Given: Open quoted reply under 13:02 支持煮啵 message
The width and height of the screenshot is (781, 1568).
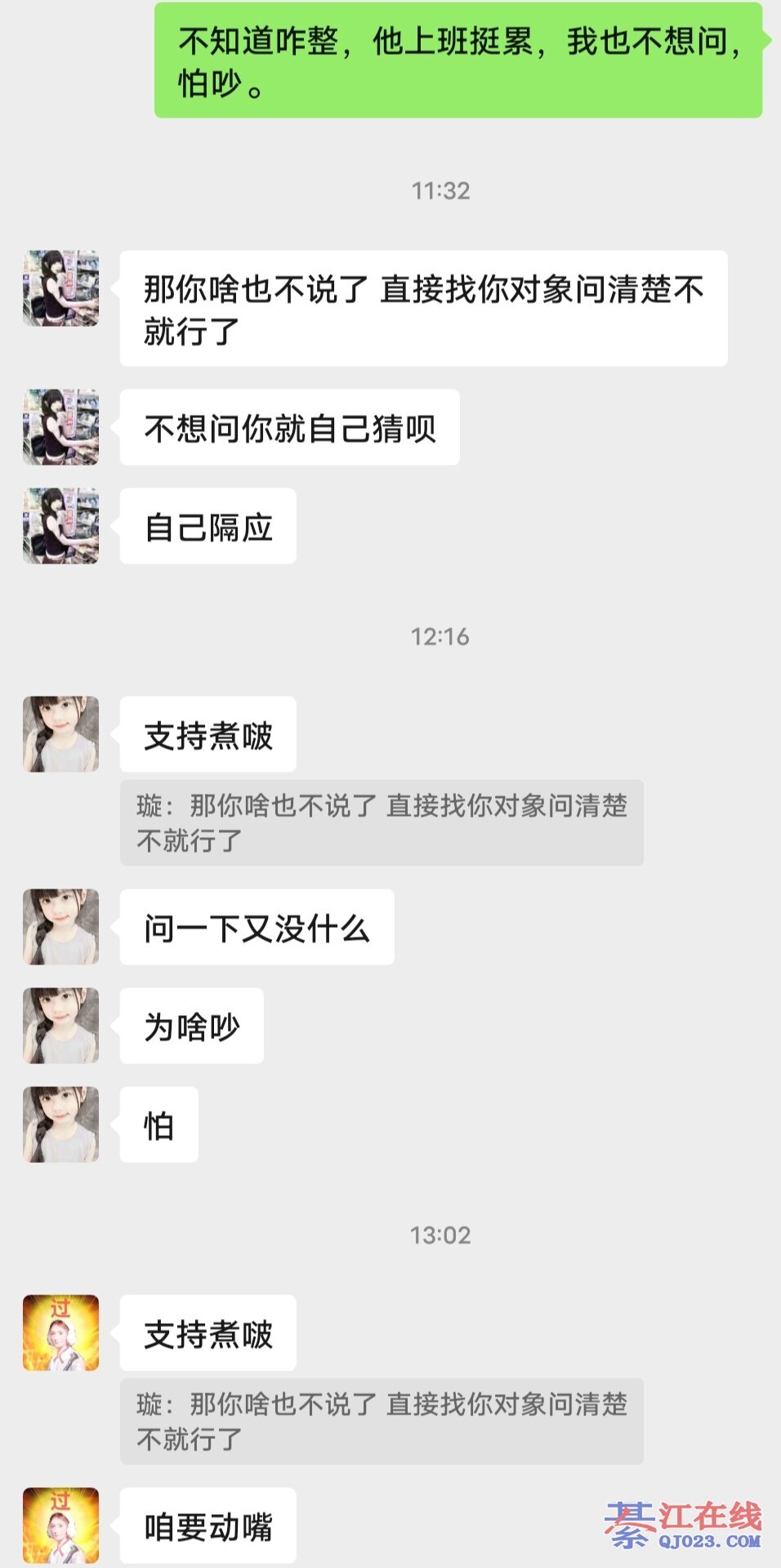Looking at the screenshot, I should click(382, 1421).
